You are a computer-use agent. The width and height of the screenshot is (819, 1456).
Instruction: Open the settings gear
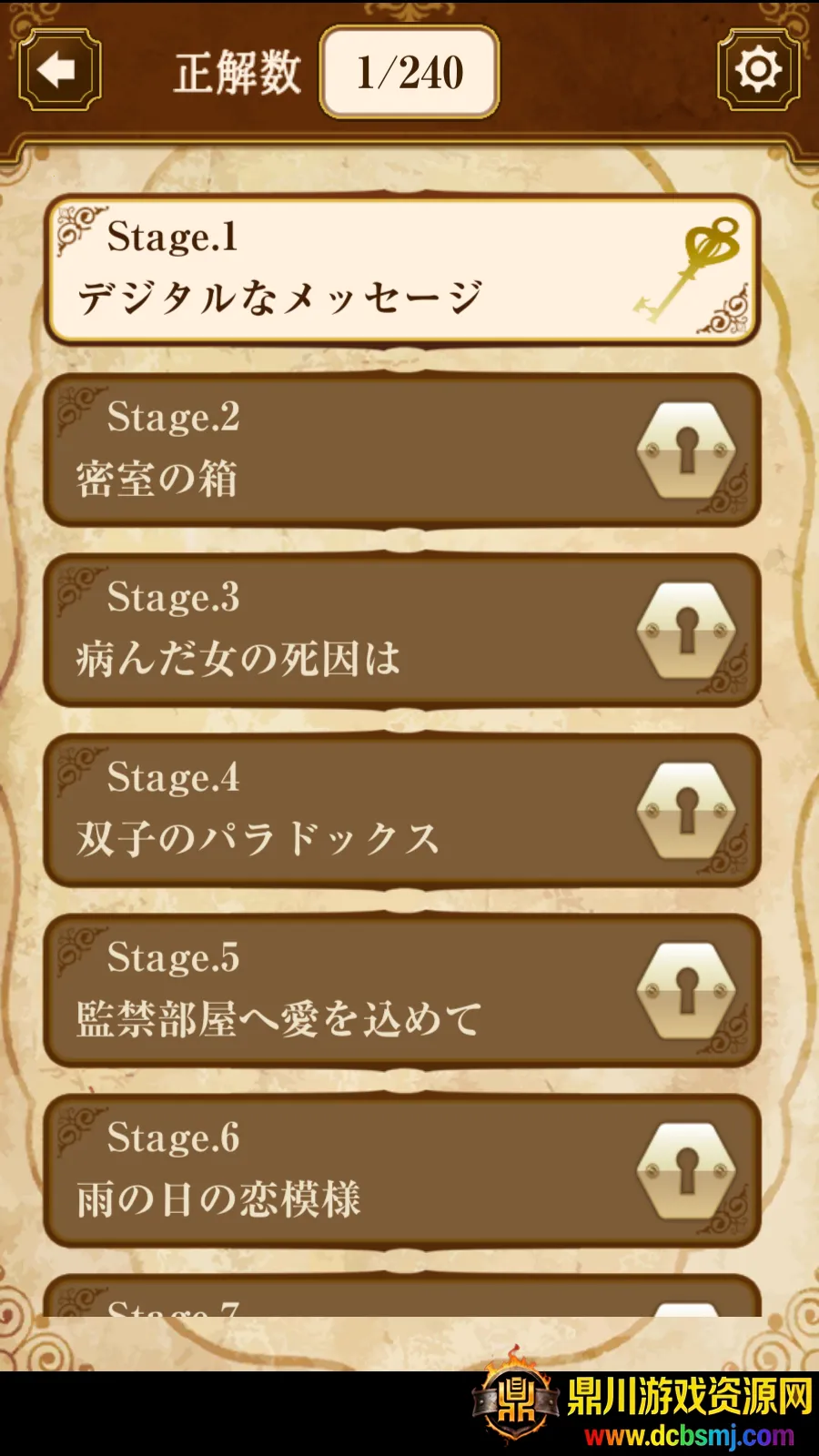pos(758,70)
